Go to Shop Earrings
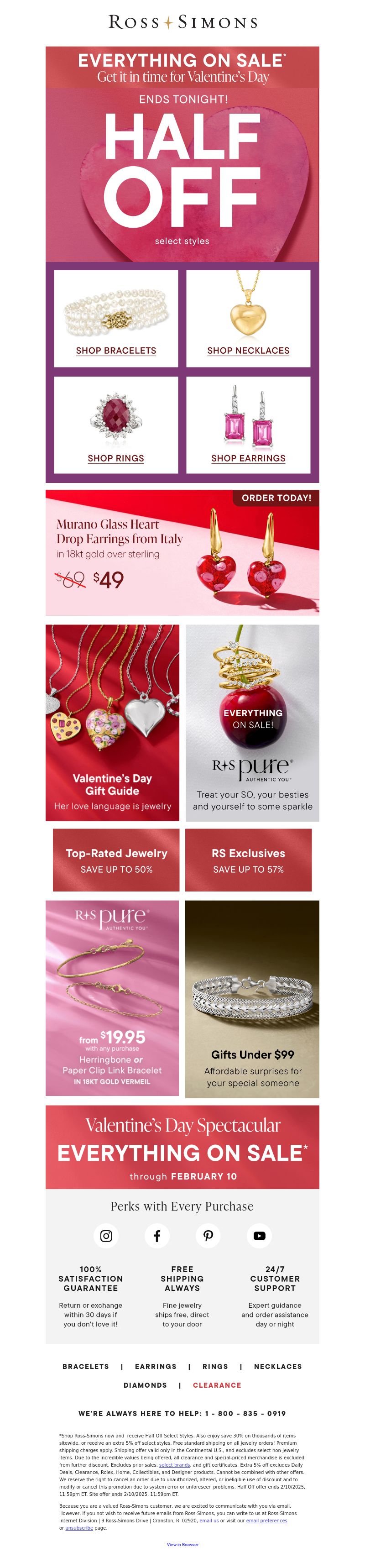The width and height of the screenshot is (365, 1568). click(248, 458)
